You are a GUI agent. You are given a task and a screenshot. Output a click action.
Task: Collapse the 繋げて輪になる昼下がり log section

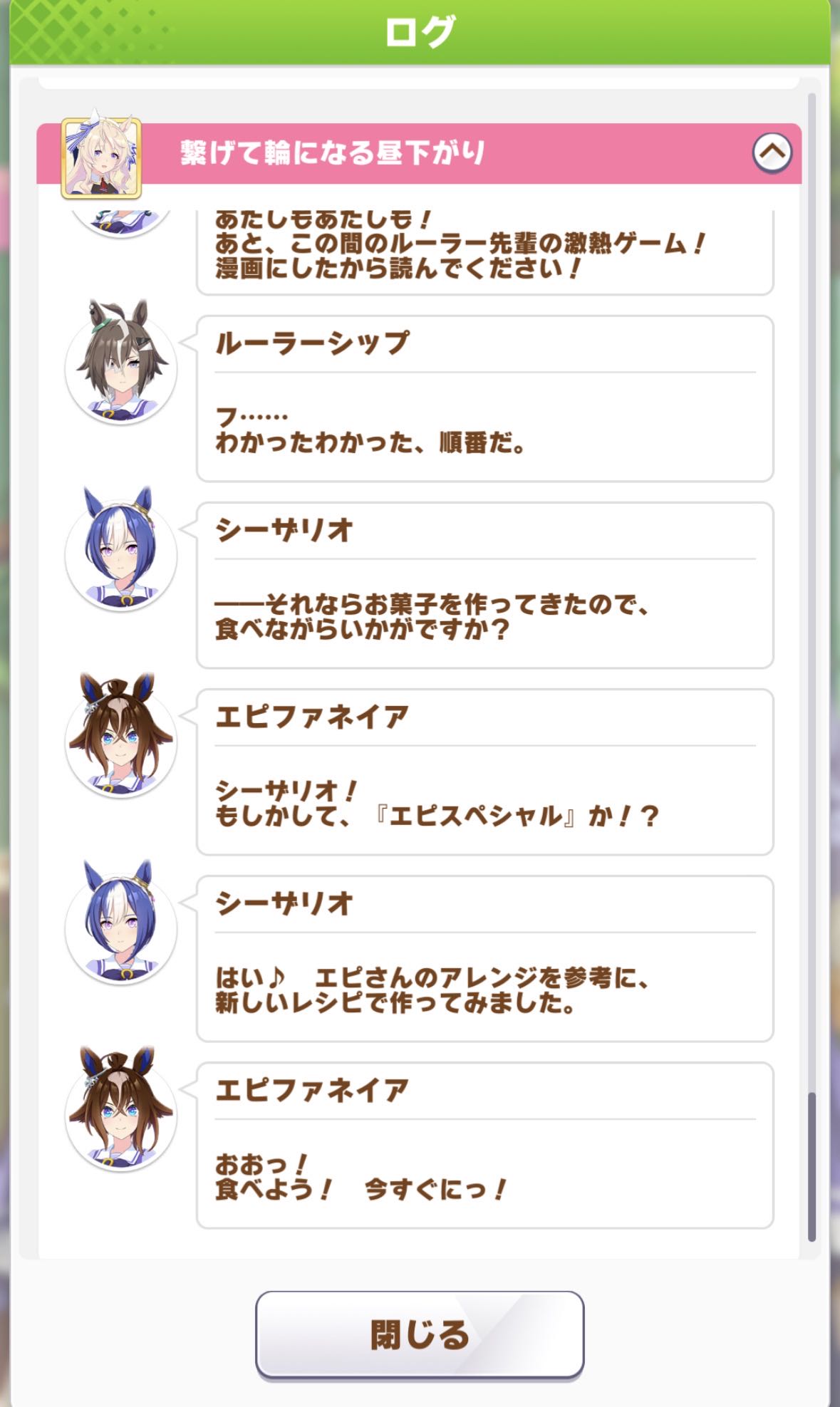(772, 152)
